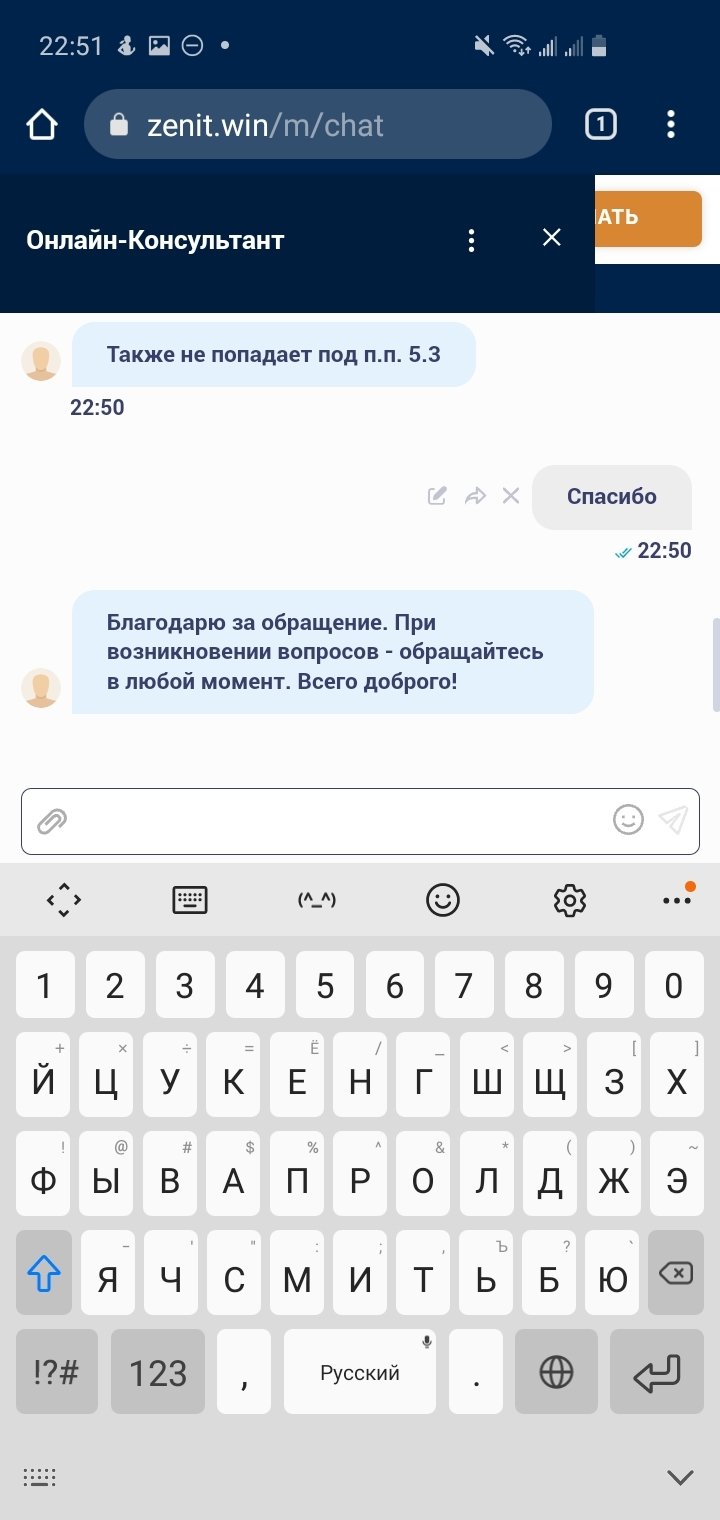Open the zenit.win address bar
This screenshot has height=1520, width=720.
click(x=317, y=125)
